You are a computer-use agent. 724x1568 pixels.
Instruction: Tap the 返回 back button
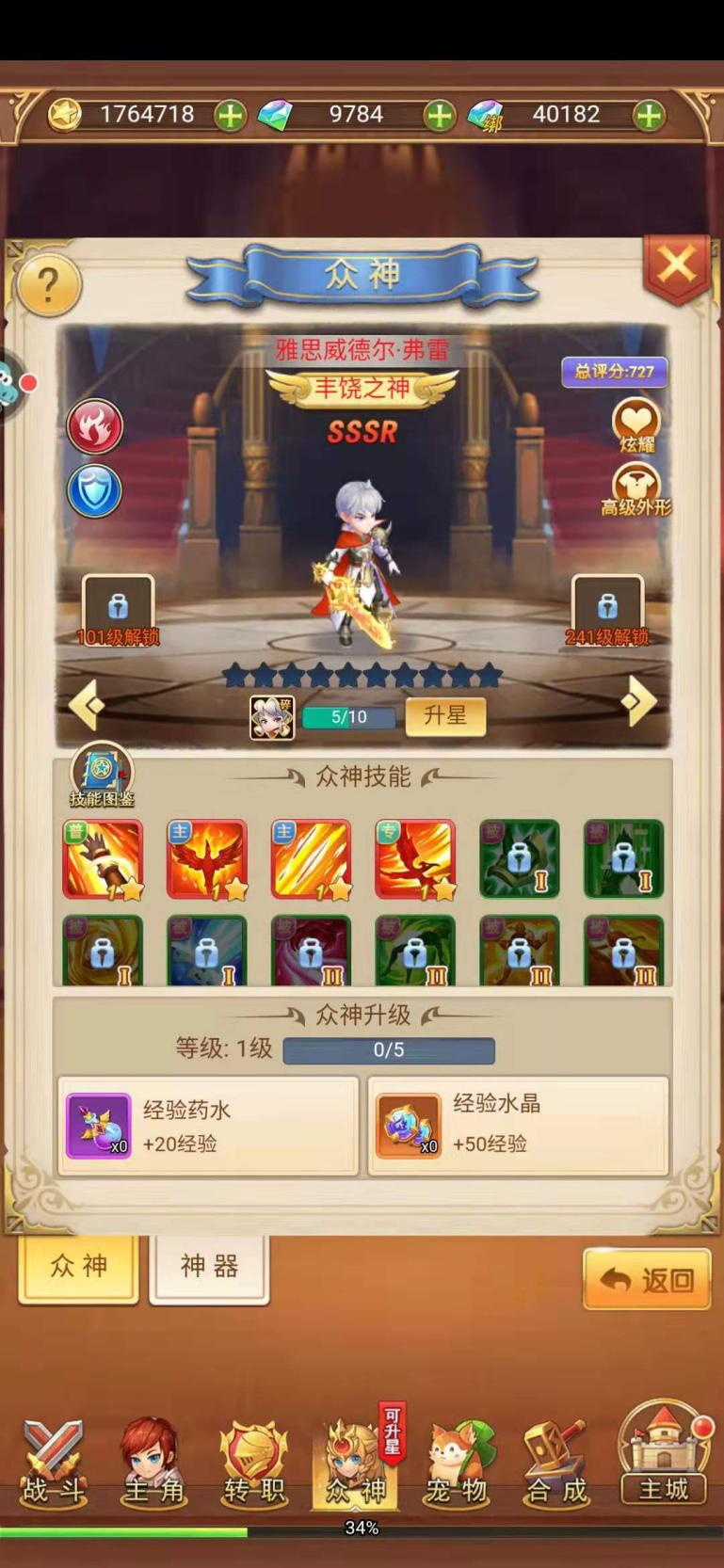pos(646,1279)
